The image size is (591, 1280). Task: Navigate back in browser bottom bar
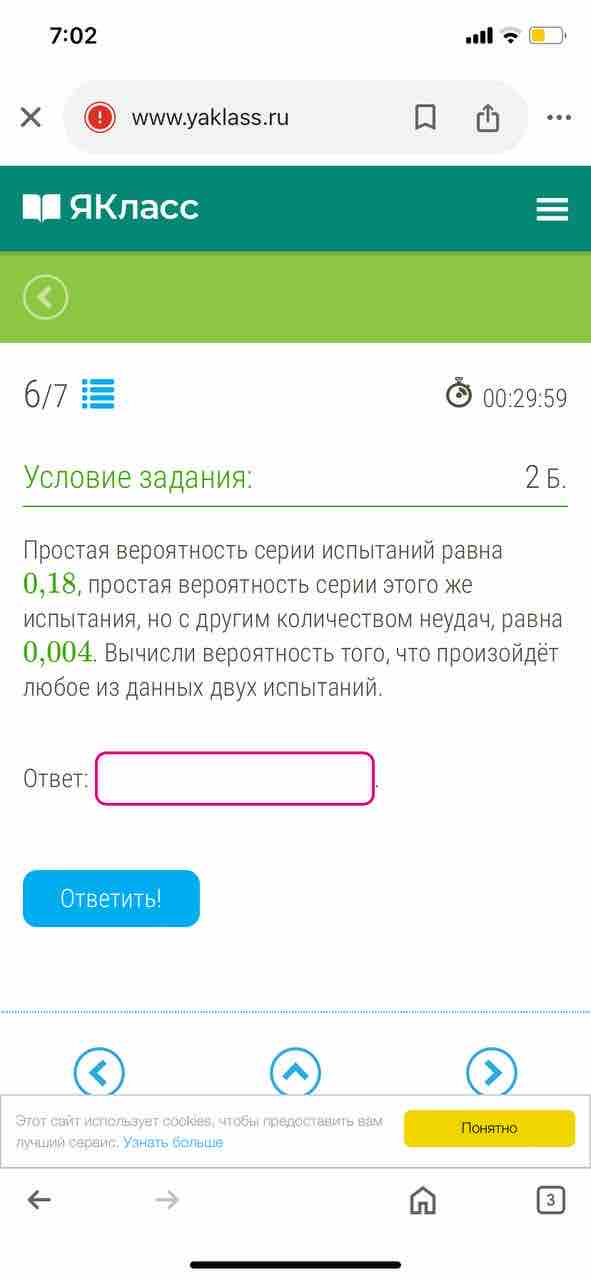click(39, 1200)
